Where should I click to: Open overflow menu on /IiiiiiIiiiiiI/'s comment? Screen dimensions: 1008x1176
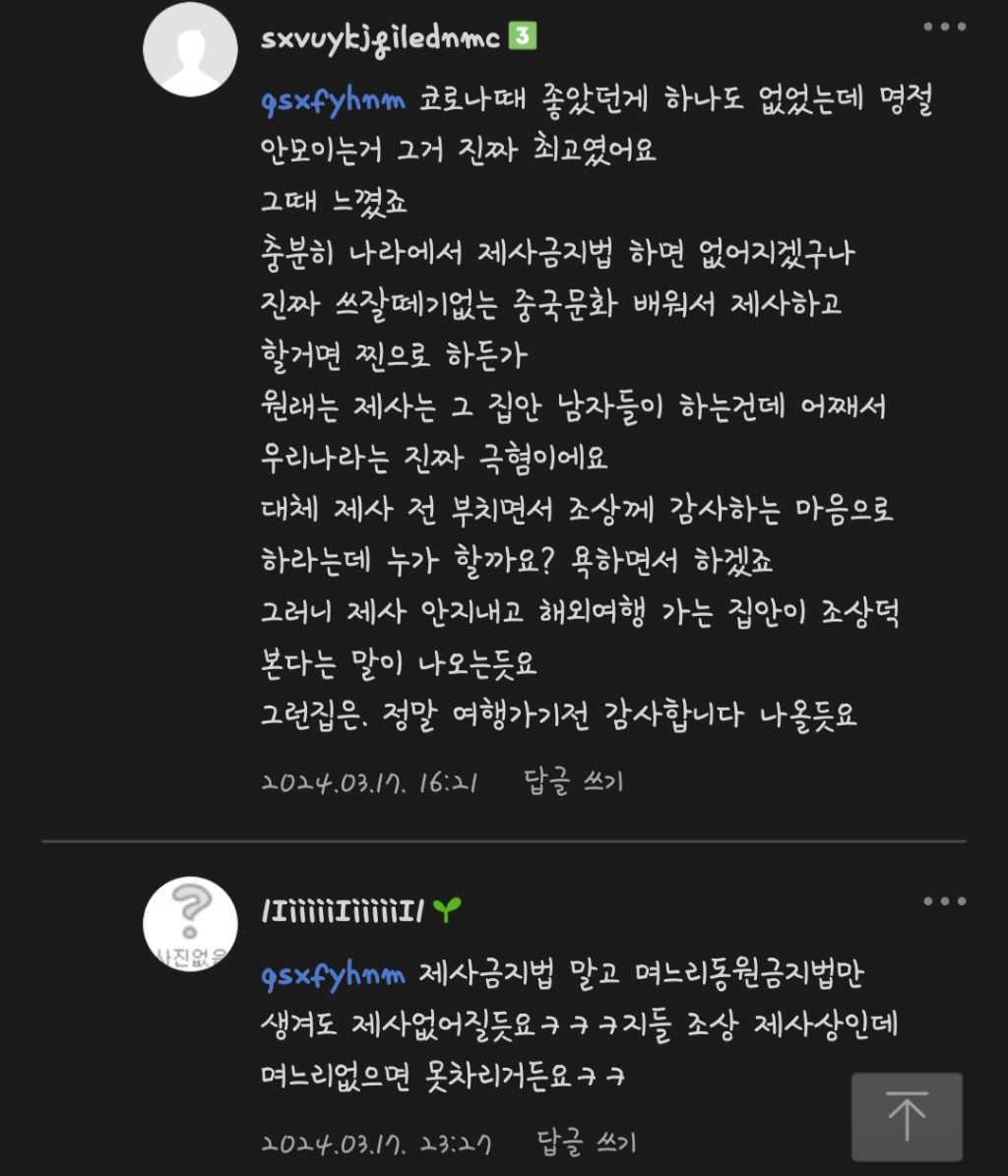[x=944, y=901]
